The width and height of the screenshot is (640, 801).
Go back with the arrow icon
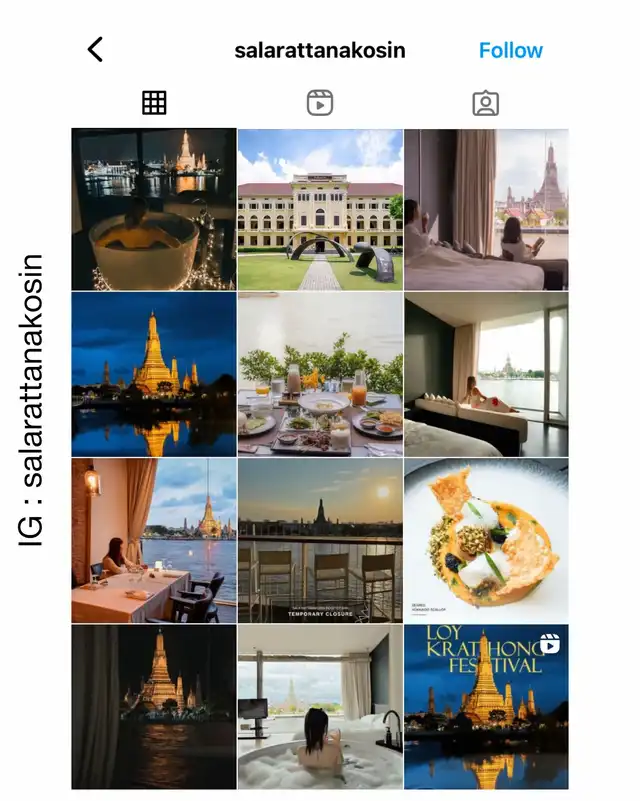tap(95, 50)
